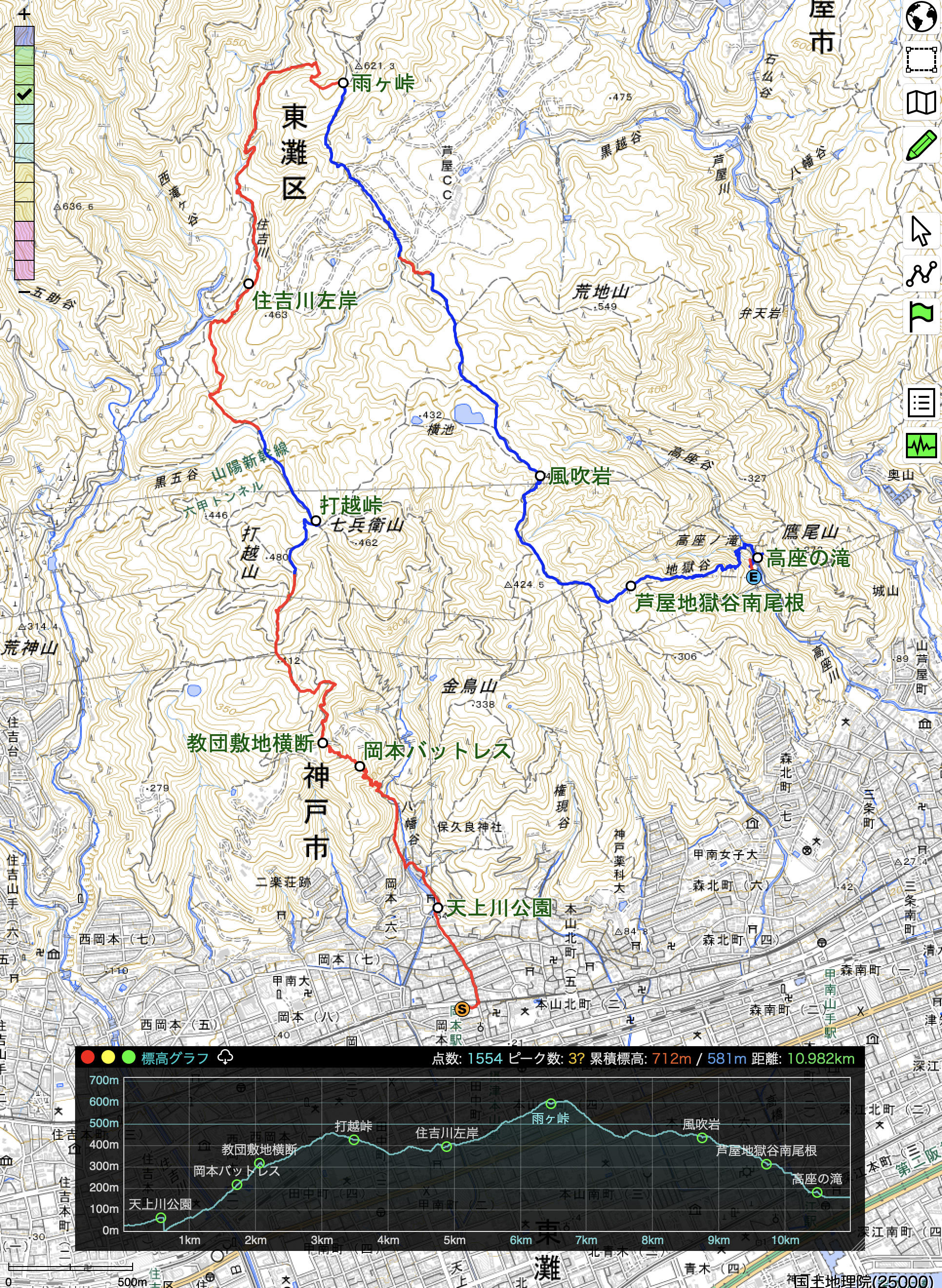Open the folded map icon
Image resolution: width=942 pixels, height=1288 pixels.
pos(921,103)
